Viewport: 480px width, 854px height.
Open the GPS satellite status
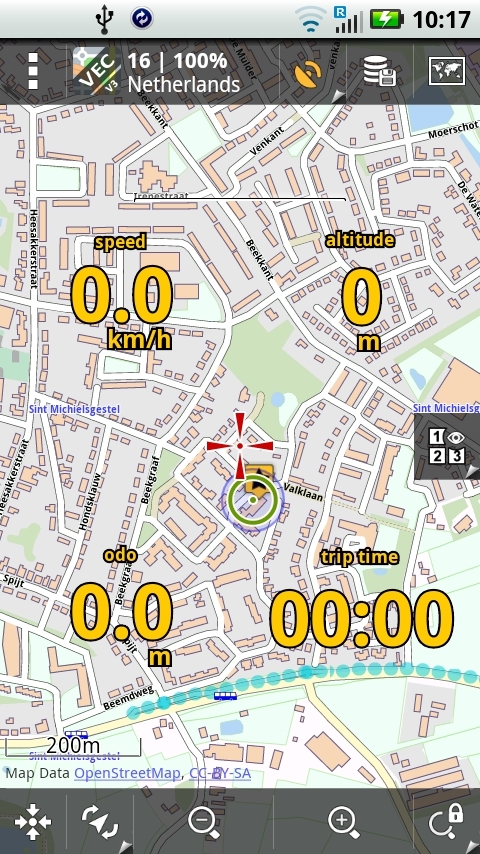point(309,72)
